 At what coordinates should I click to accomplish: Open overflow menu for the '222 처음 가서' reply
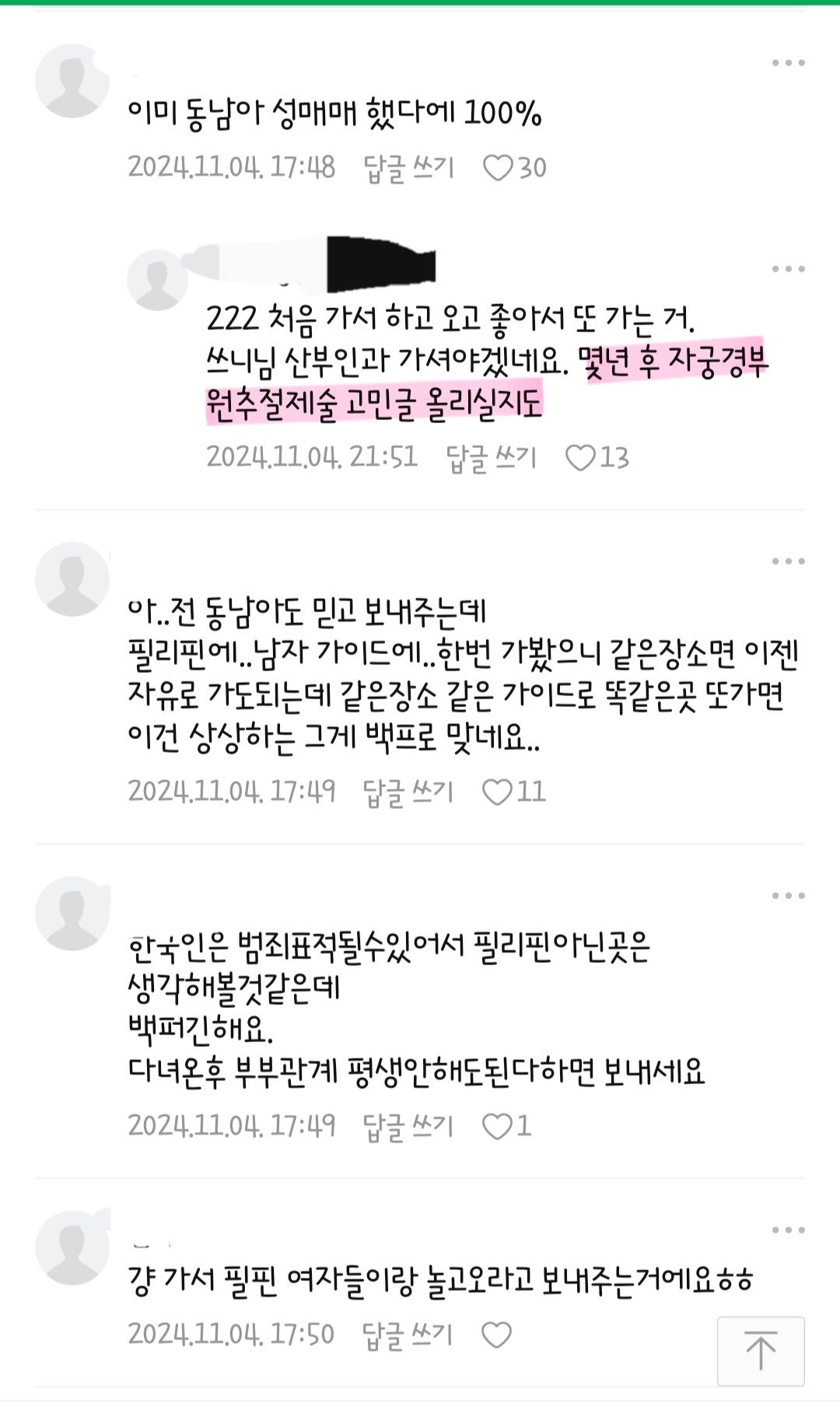point(788,269)
